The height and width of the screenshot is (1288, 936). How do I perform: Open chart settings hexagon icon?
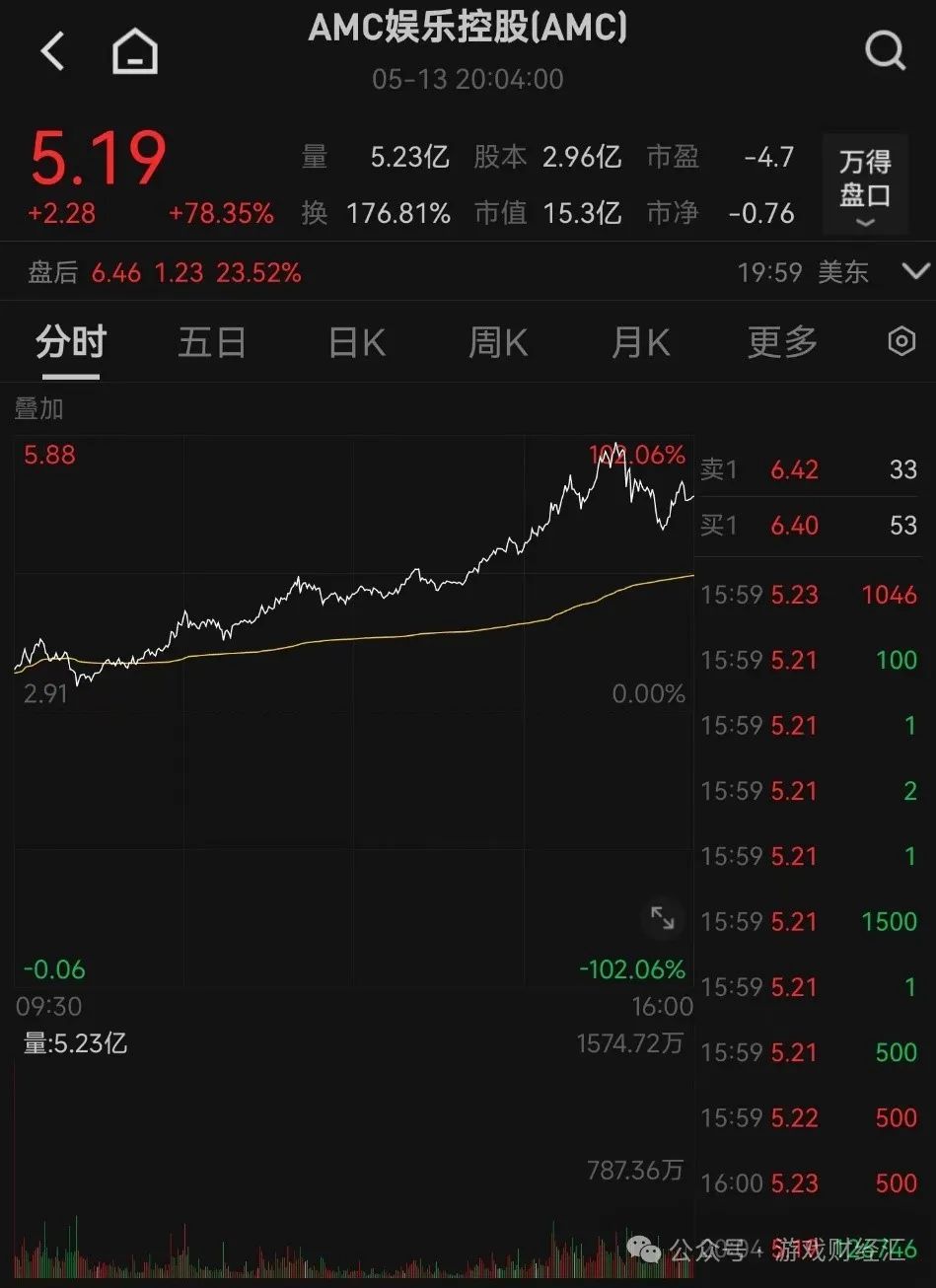point(901,342)
